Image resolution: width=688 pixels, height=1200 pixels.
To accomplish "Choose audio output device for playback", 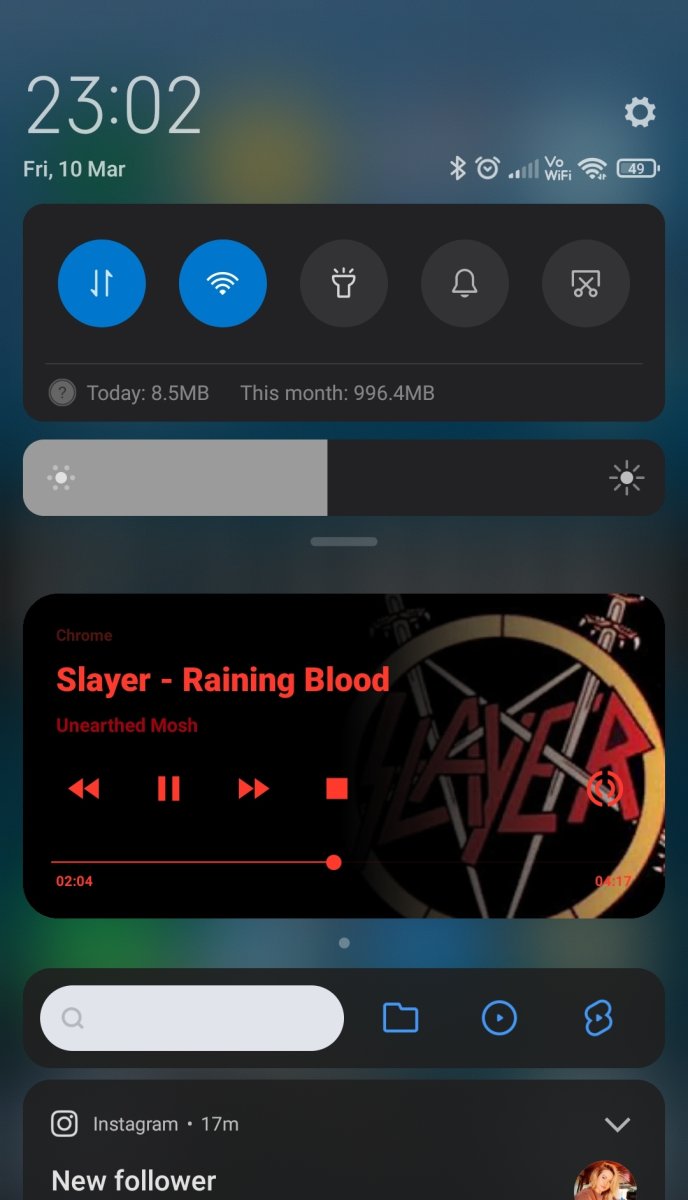I will pyautogui.click(x=605, y=789).
